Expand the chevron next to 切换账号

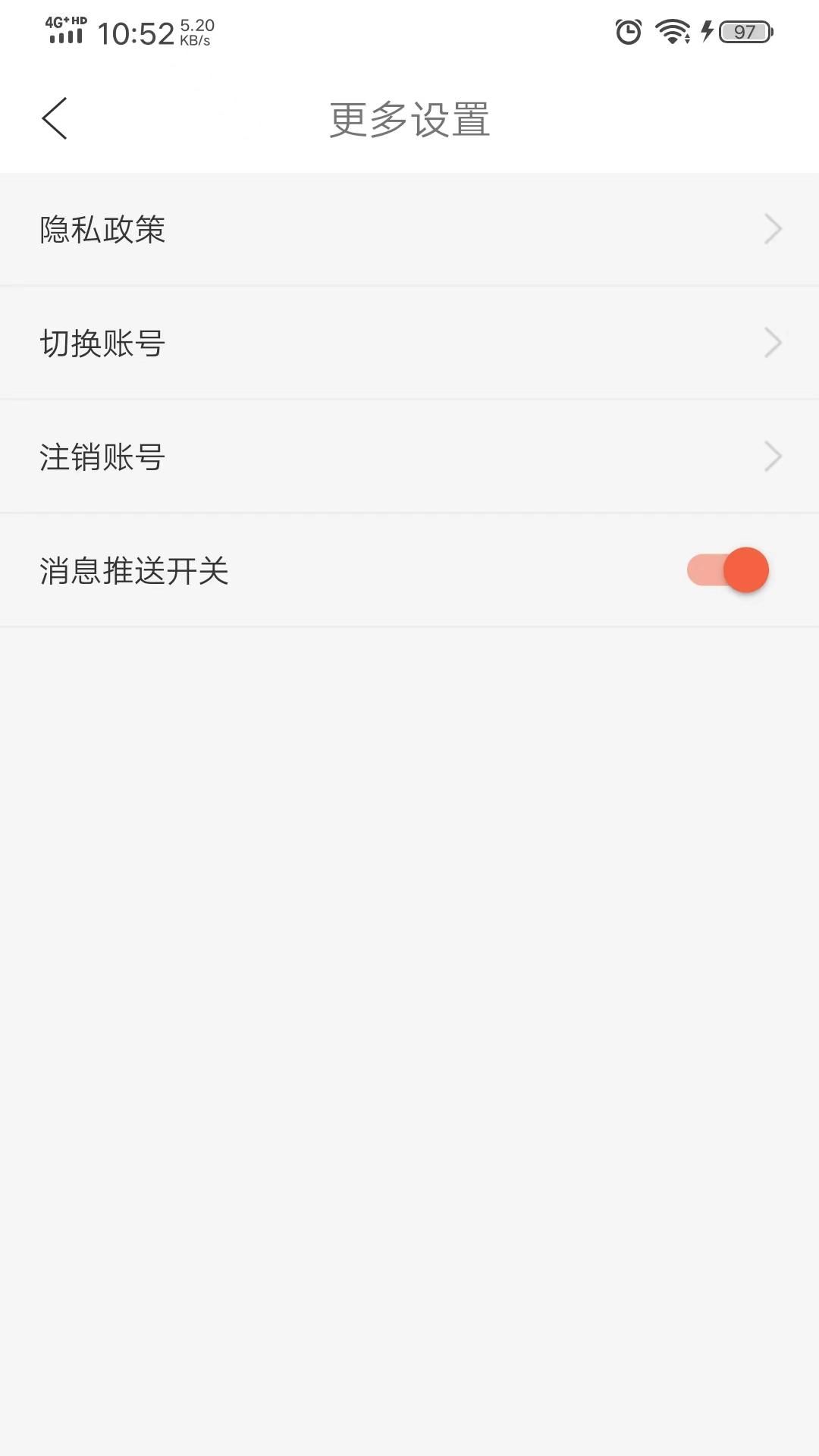tap(773, 342)
